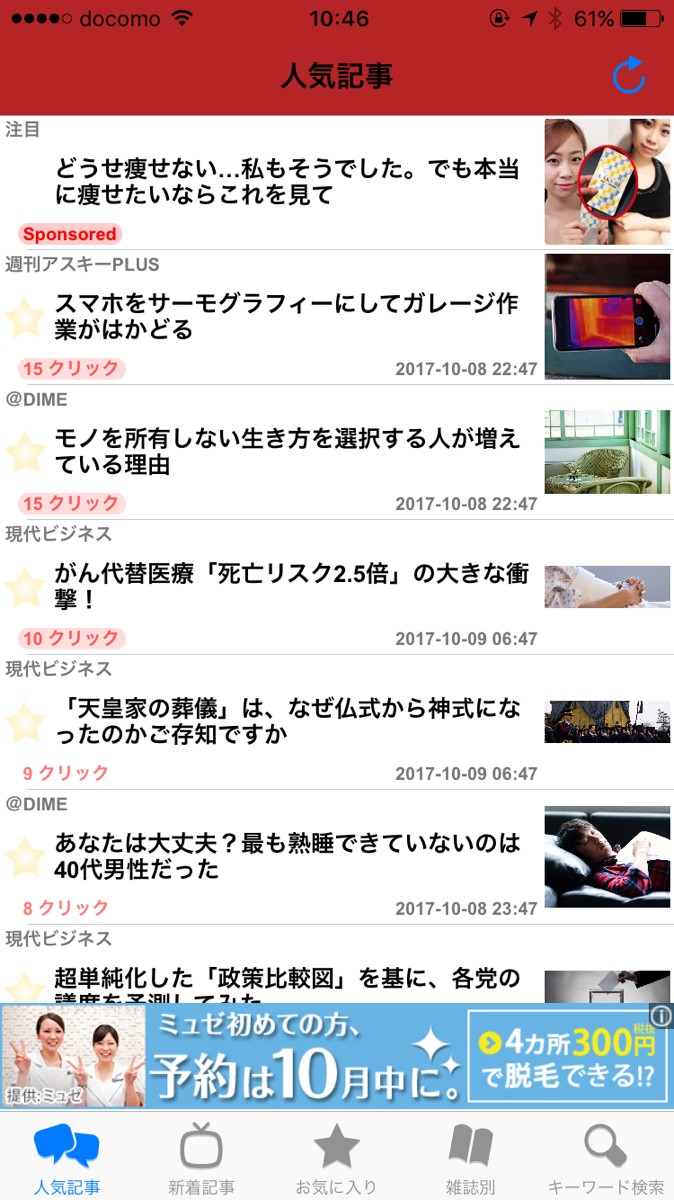The width and height of the screenshot is (674, 1200).
Task: Open the お気に入り tab
Action: pyautogui.click(x=336, y=1156)
